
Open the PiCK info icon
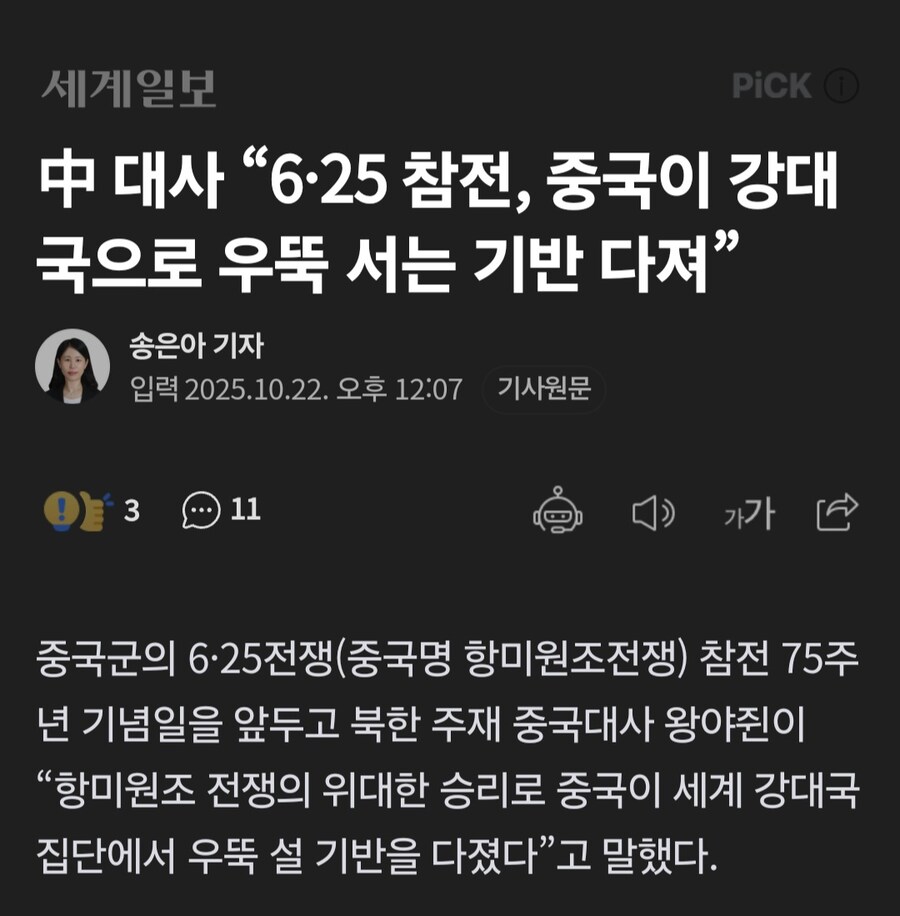(841, 87)
